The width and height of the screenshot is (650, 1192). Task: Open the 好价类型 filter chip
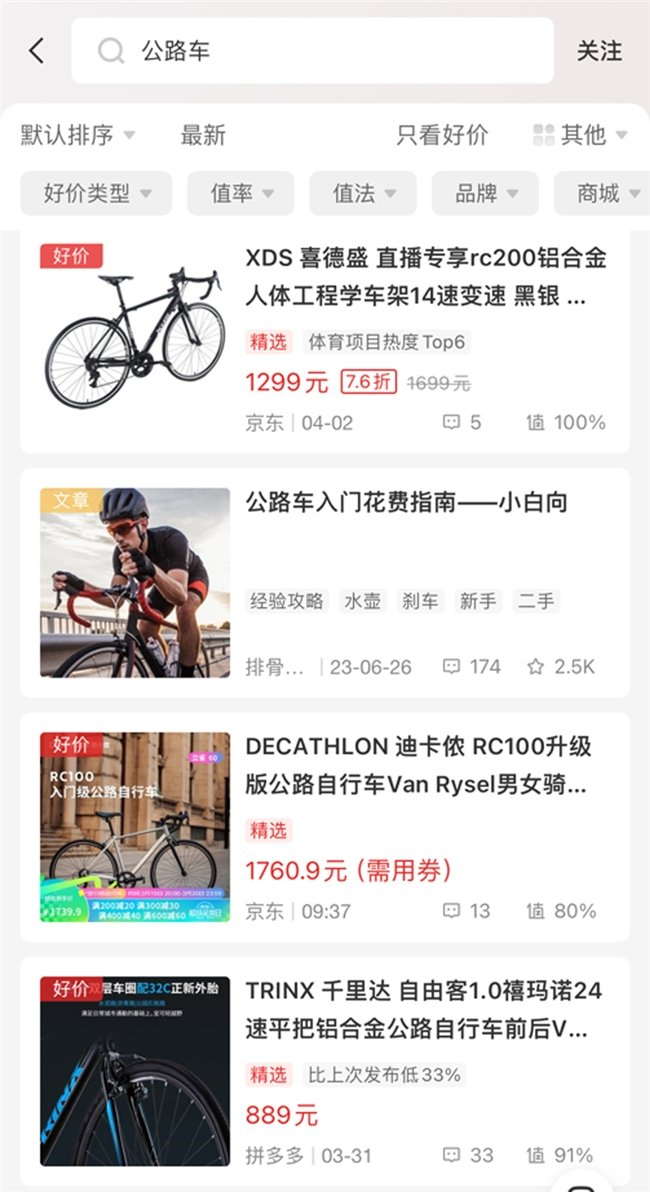pyautogui.click(x=96, y=194)
